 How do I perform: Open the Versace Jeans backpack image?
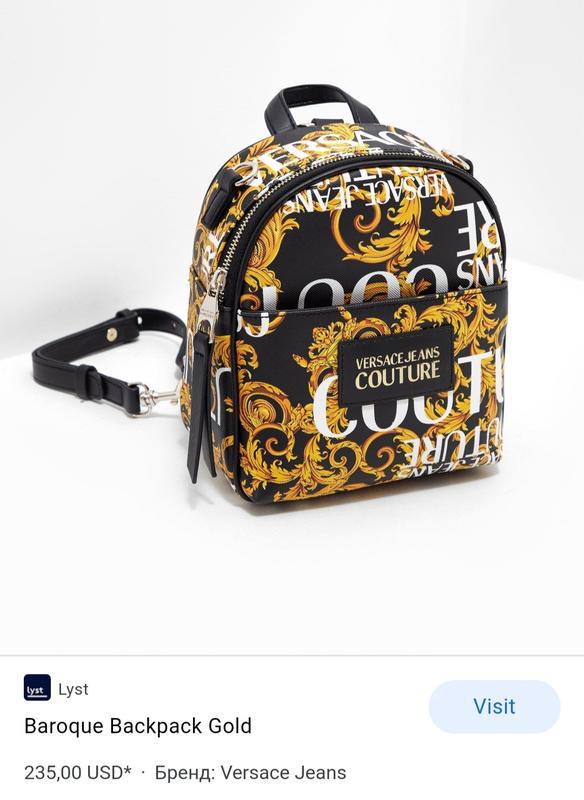[292, 327]
